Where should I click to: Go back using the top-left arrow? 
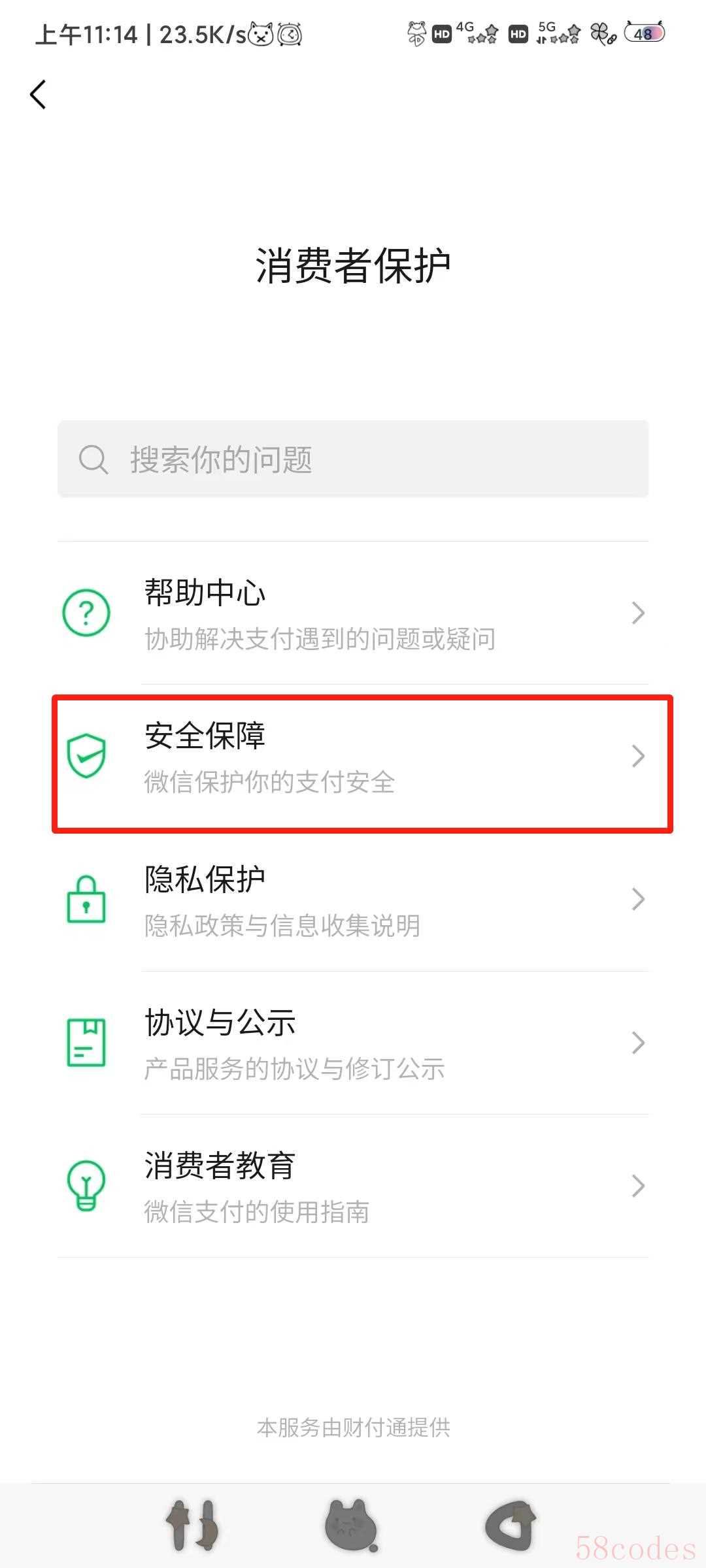(39, 95)
